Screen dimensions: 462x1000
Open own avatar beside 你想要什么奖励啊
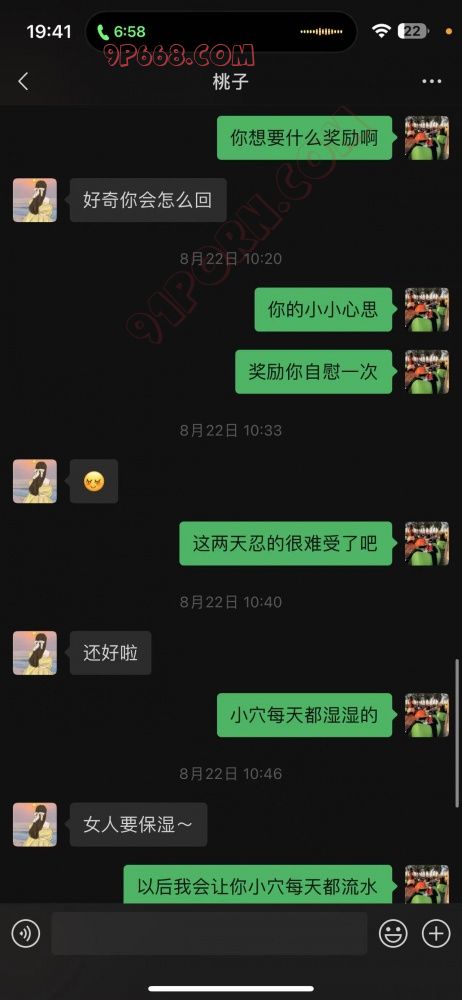427,138
